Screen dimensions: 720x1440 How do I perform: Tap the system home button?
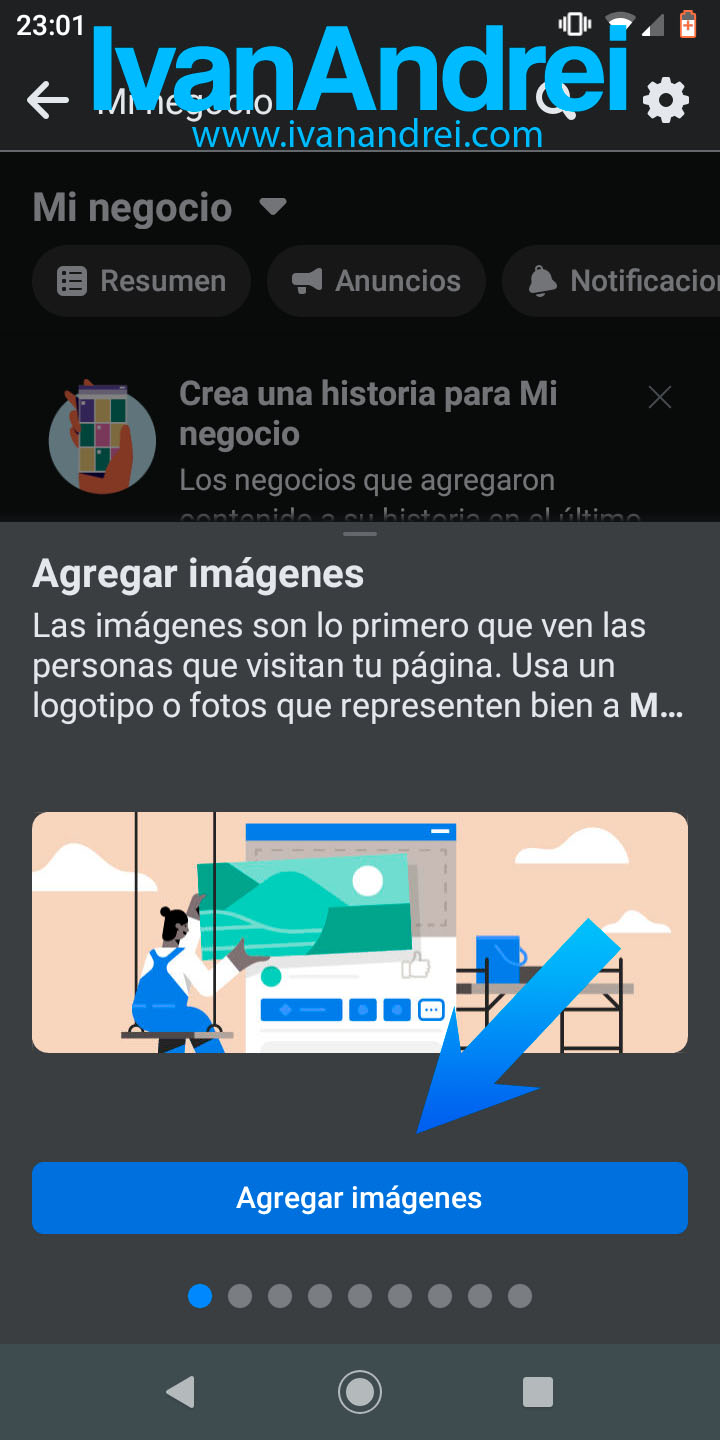click(x=360, y=1391)
